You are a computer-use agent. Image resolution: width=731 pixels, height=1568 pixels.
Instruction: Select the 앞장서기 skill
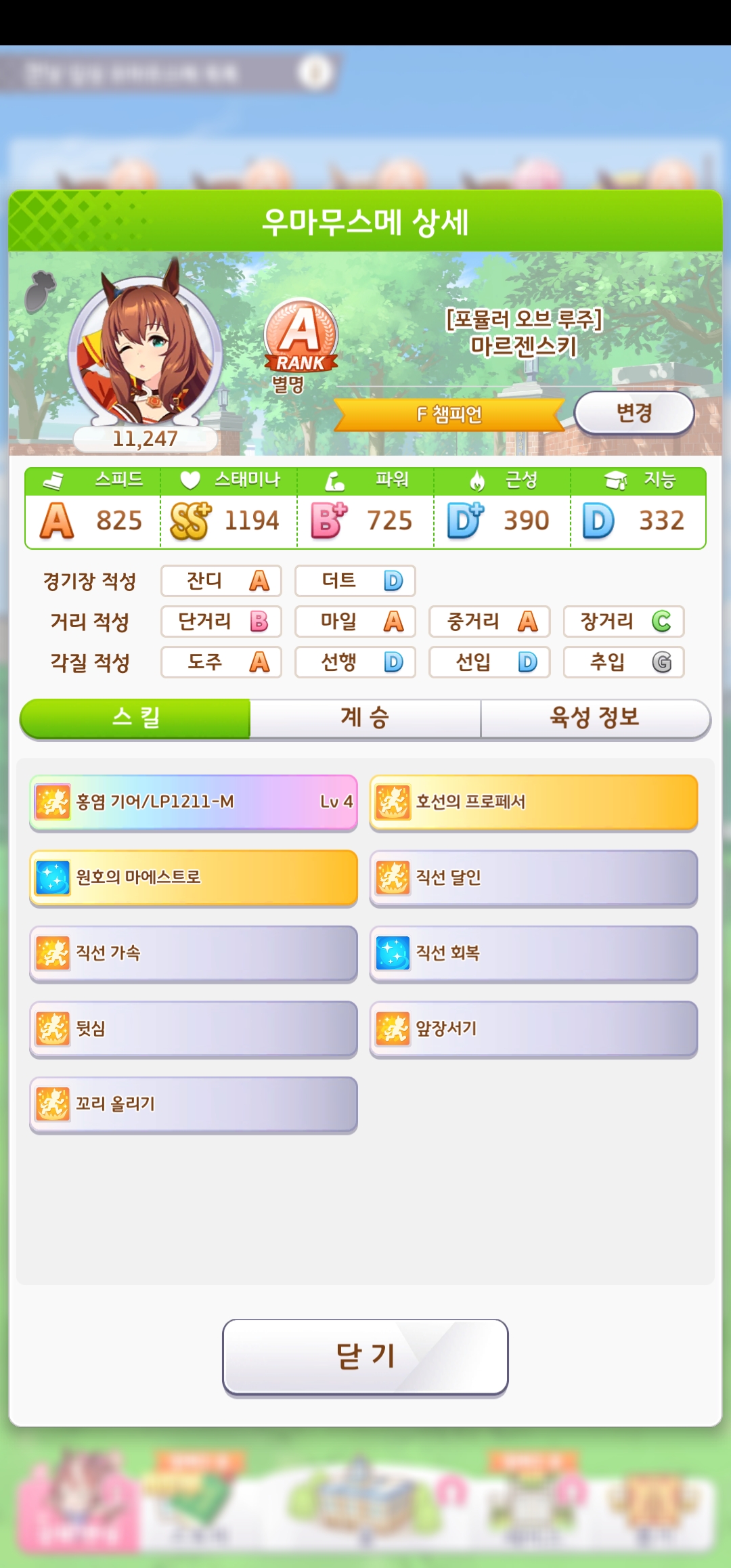pyautogui.click(x=533, y=1029)
